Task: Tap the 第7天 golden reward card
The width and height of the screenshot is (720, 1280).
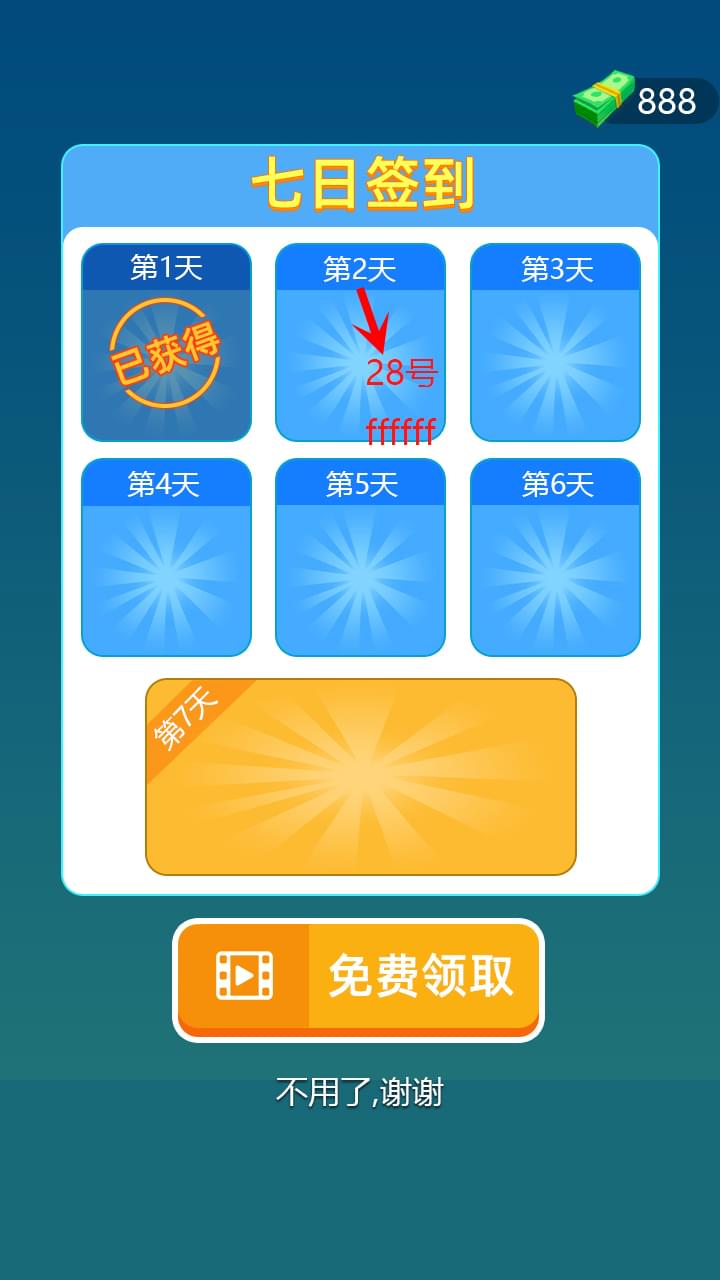Action: [x=361, y=777]
